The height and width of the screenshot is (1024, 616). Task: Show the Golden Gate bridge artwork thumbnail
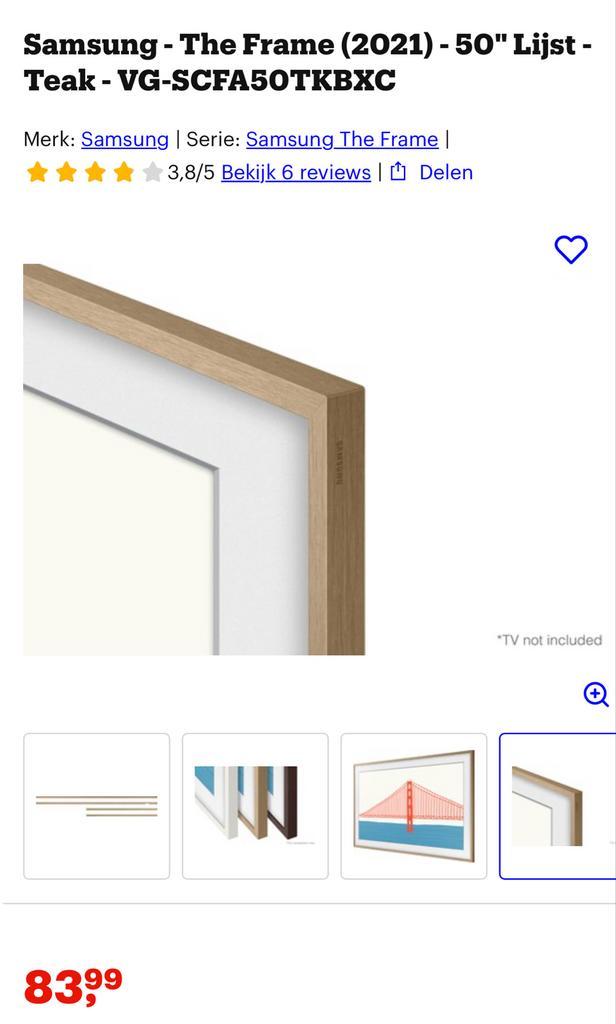pyautogui.click(x=414, y=806)
